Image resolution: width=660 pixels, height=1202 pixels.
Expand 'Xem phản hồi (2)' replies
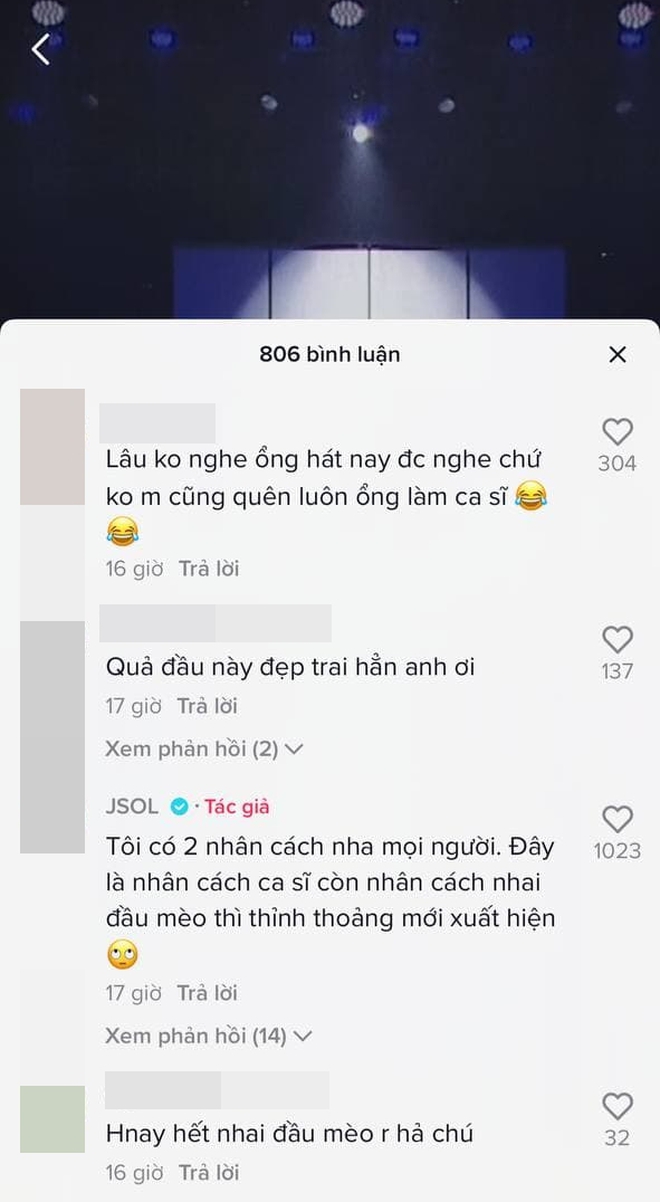[x=204, y=749]
